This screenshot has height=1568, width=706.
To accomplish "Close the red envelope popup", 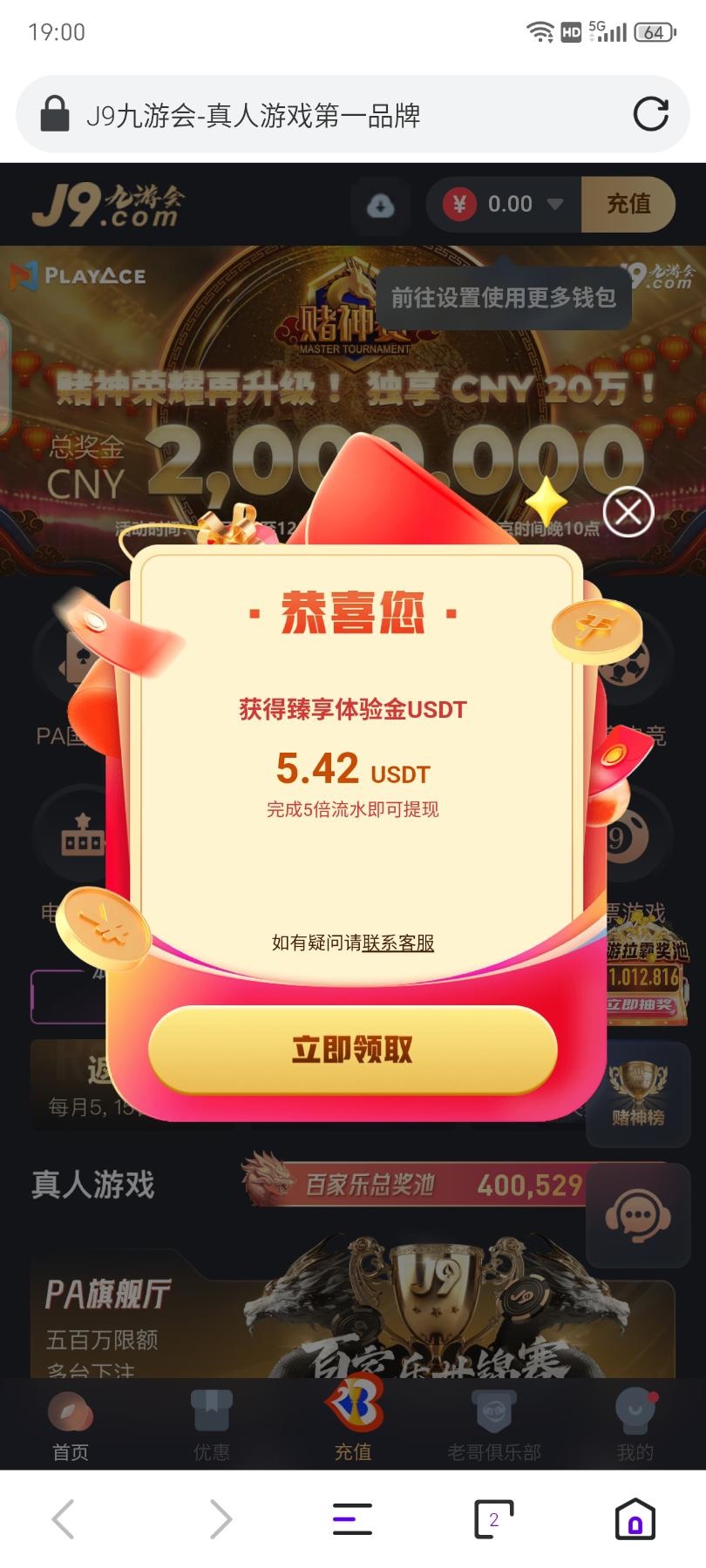I will [628, 512].
